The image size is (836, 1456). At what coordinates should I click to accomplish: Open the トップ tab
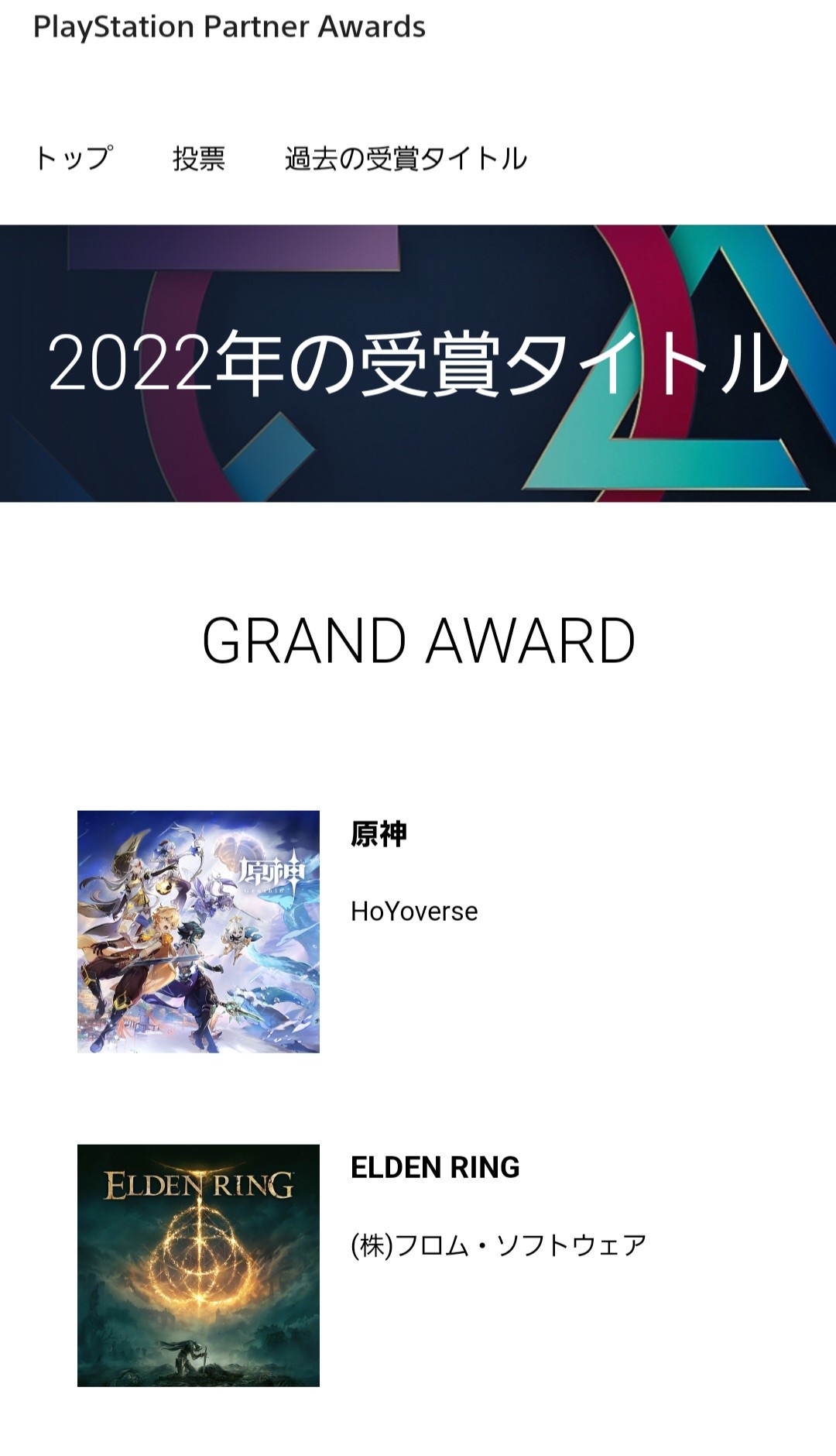click(x=74, y=158)
